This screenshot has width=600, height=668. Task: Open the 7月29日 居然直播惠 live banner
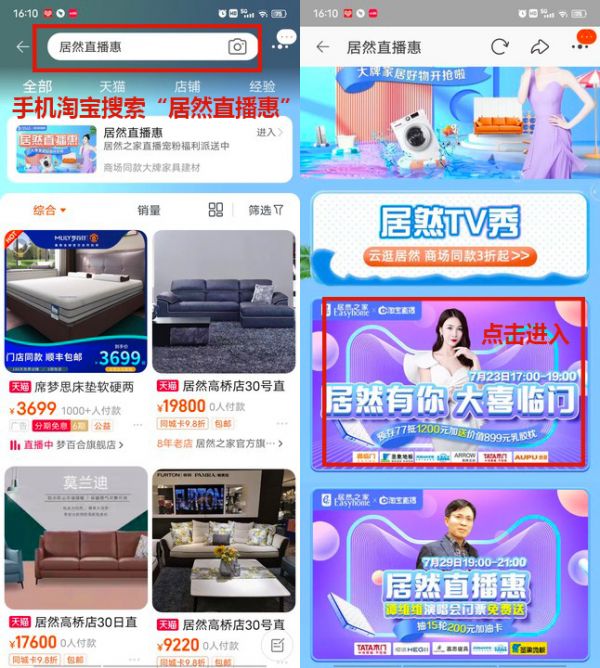[447, 572]
